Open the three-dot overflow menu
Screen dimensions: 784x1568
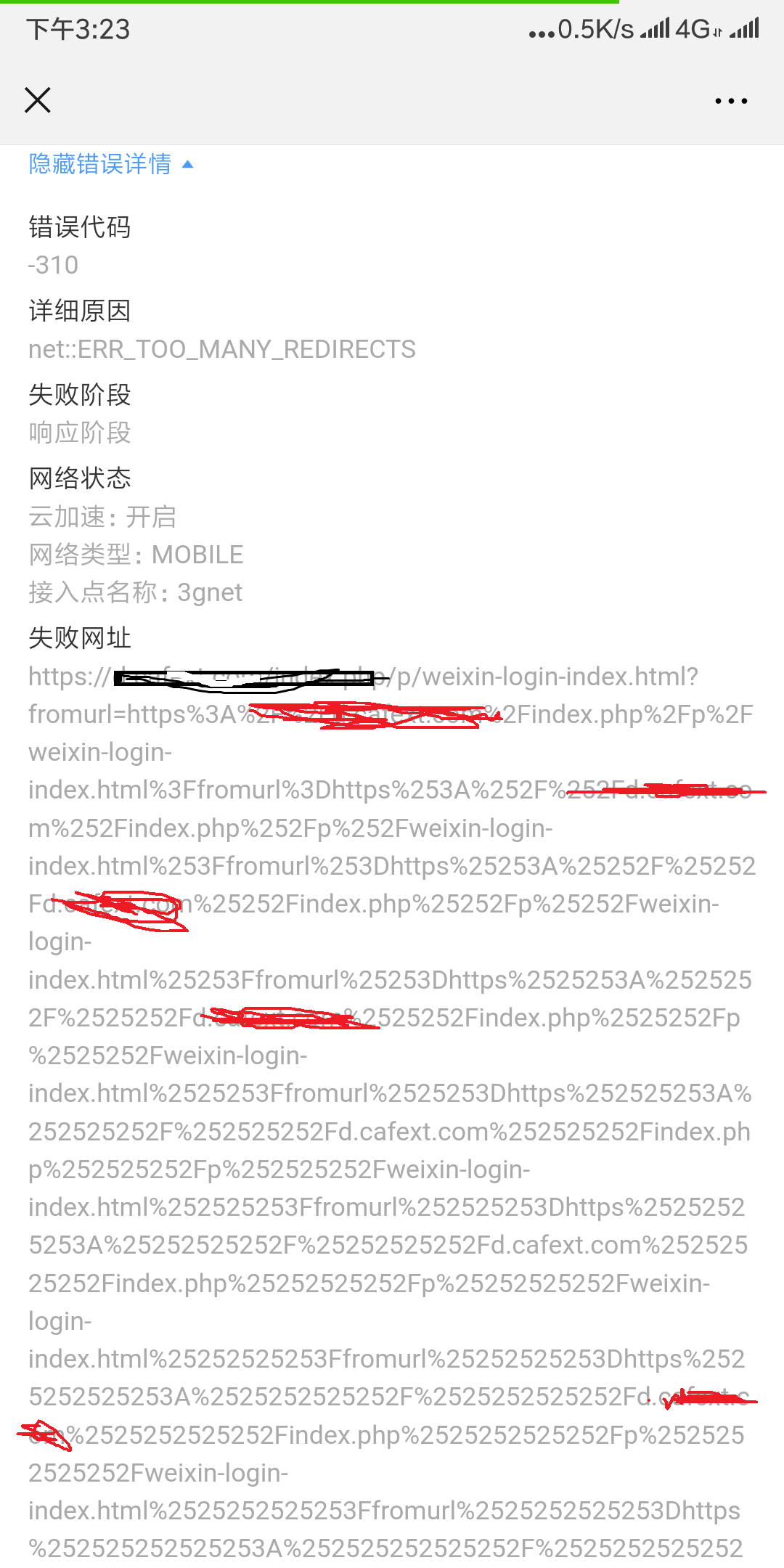click(x=731, y=101)
